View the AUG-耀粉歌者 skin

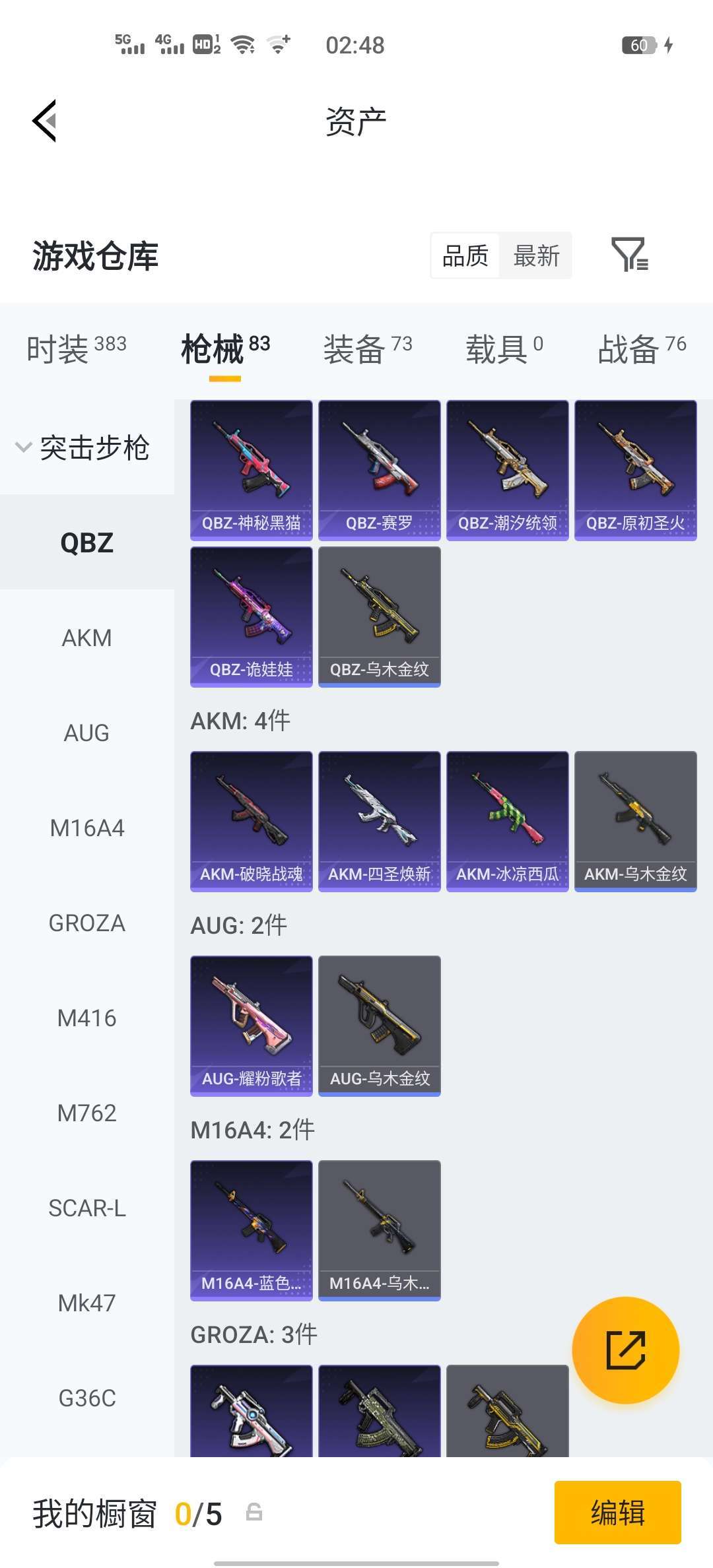click(252, 1026)
